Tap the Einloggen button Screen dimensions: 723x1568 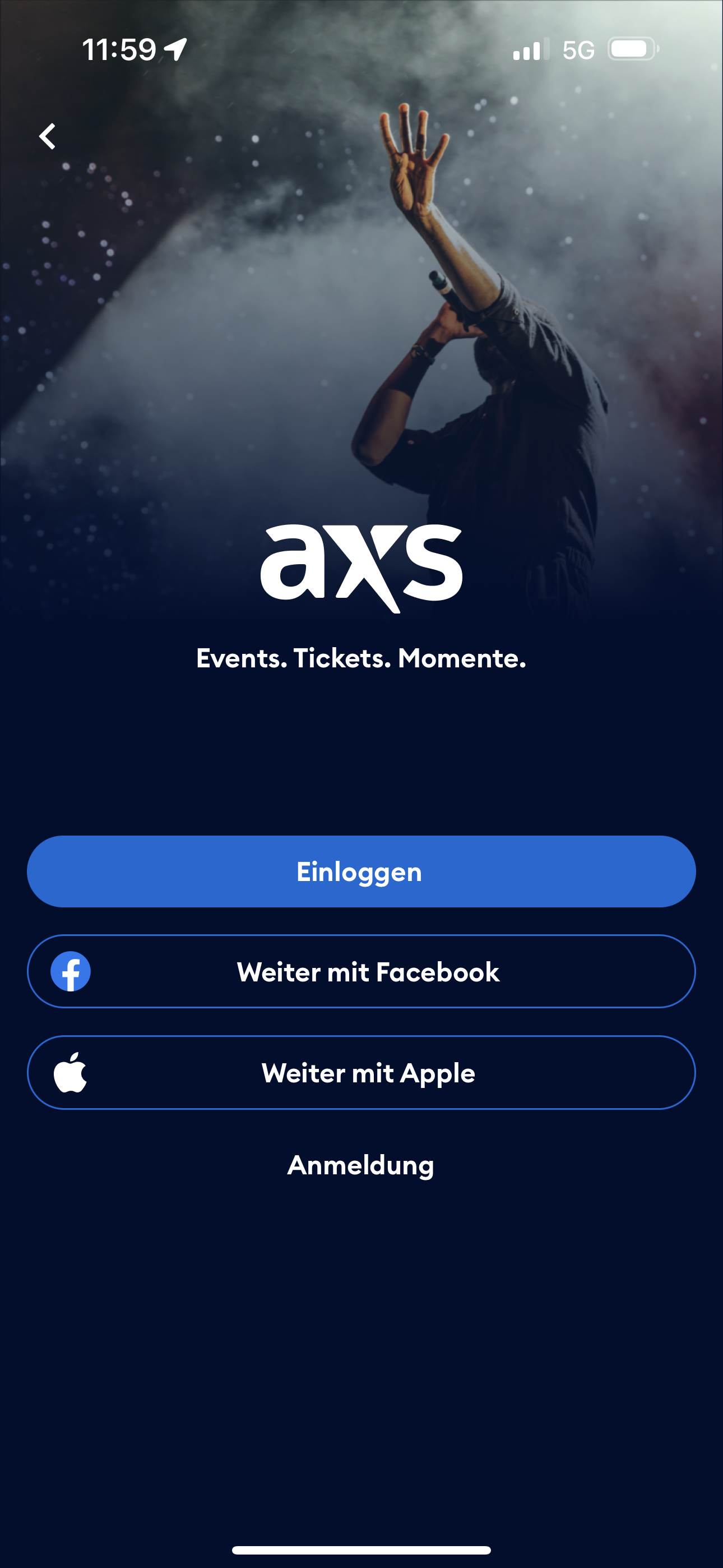(361, 871)
